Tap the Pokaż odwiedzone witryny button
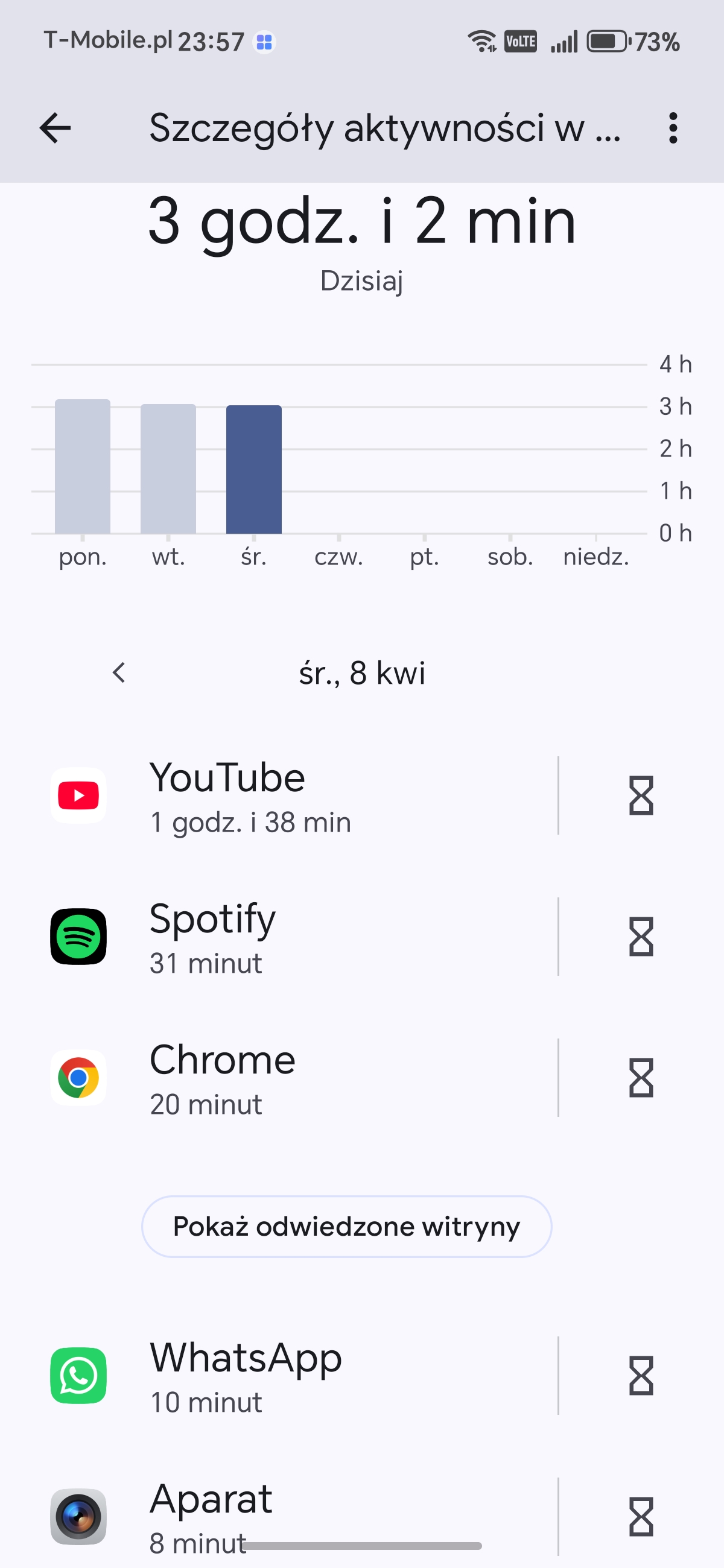The width and height of the screenshot is (724, 1568). pyautogui.click(x=346, y=1227)
